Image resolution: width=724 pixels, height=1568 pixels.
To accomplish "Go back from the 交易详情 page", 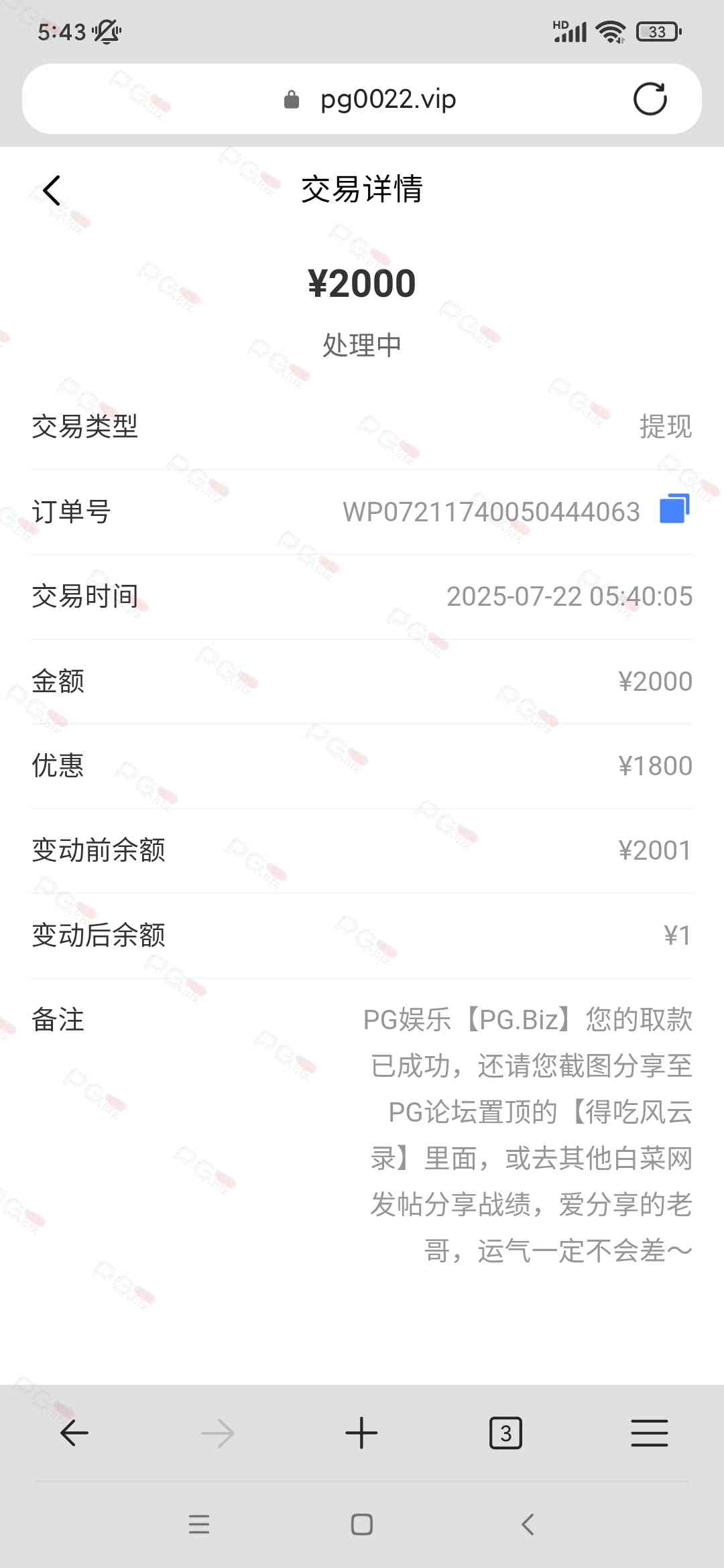I will click(x=52, y=190).
